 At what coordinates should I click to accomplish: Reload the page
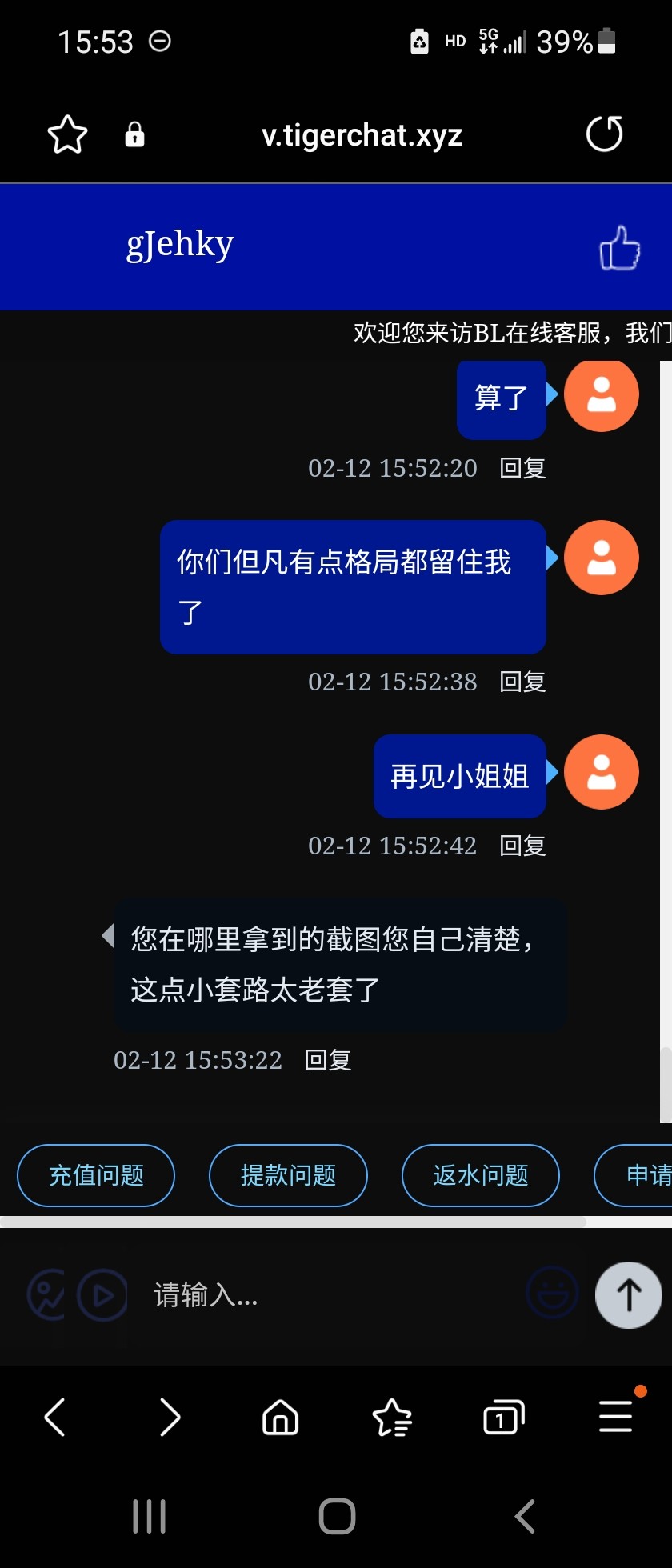[x=604, y=134]
